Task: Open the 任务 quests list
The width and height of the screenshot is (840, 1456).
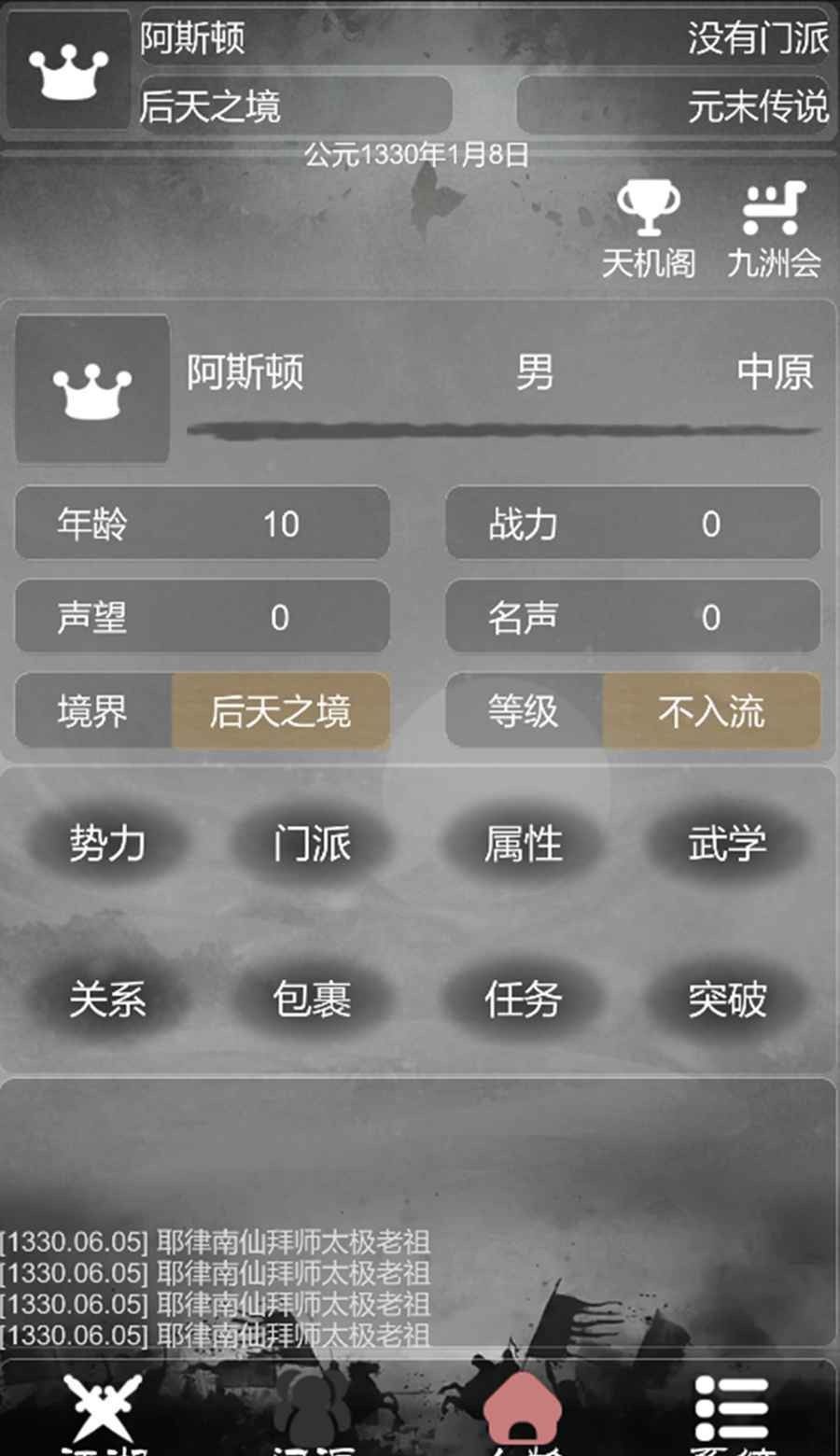Action: tap(523, 999)
